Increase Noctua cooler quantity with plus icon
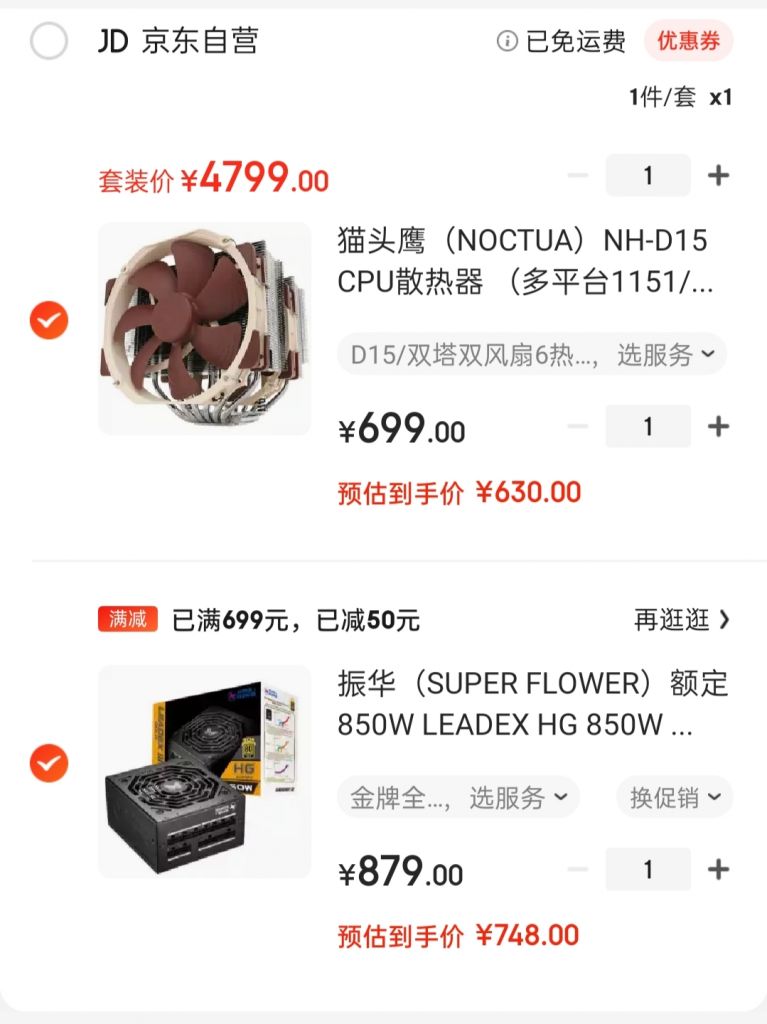 (x=718, y=426)
